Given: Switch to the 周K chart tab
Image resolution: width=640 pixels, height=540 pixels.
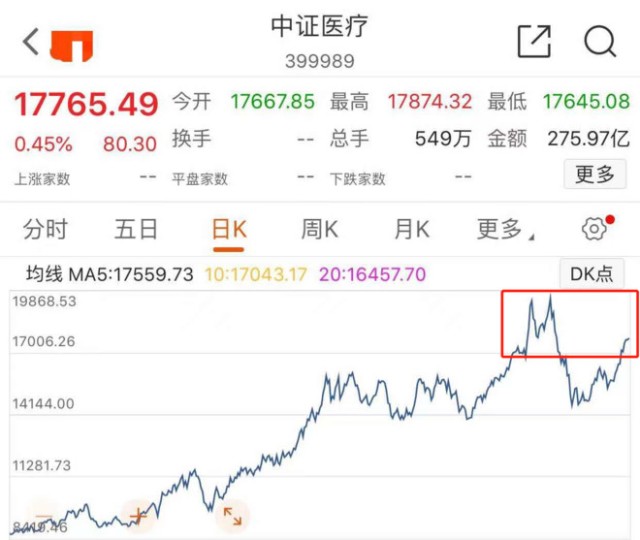Looking at the screenshot, I should pos(320,230).
